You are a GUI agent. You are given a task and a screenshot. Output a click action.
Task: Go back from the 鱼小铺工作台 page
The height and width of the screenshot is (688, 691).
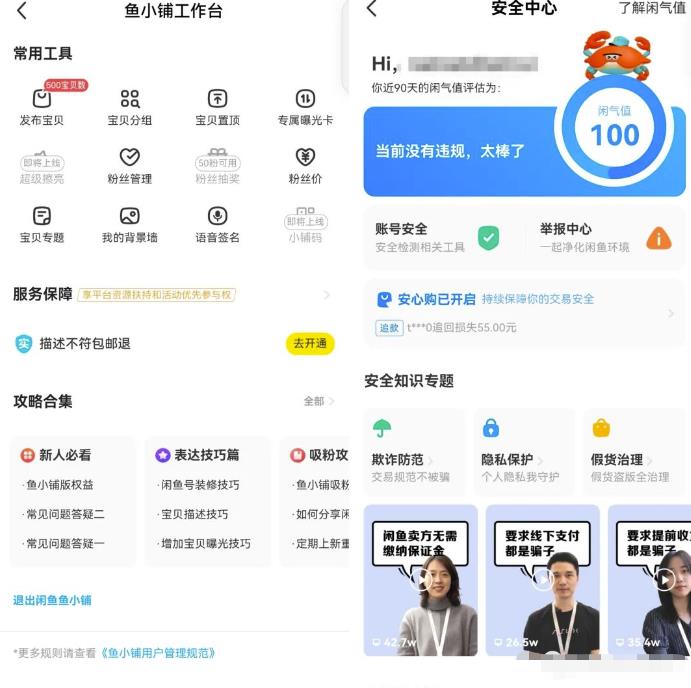click(x=22, y=11)
